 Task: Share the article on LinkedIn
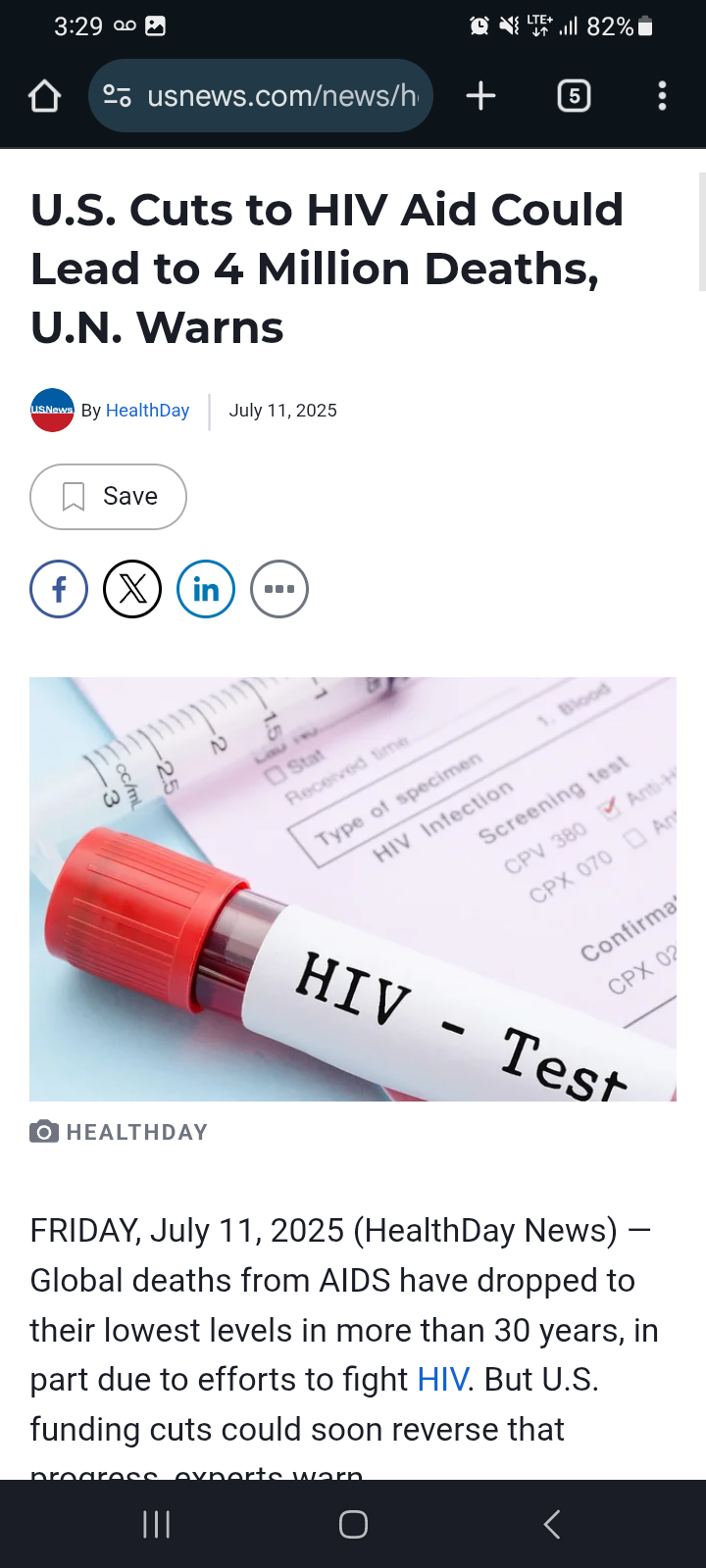click(206, 589)
